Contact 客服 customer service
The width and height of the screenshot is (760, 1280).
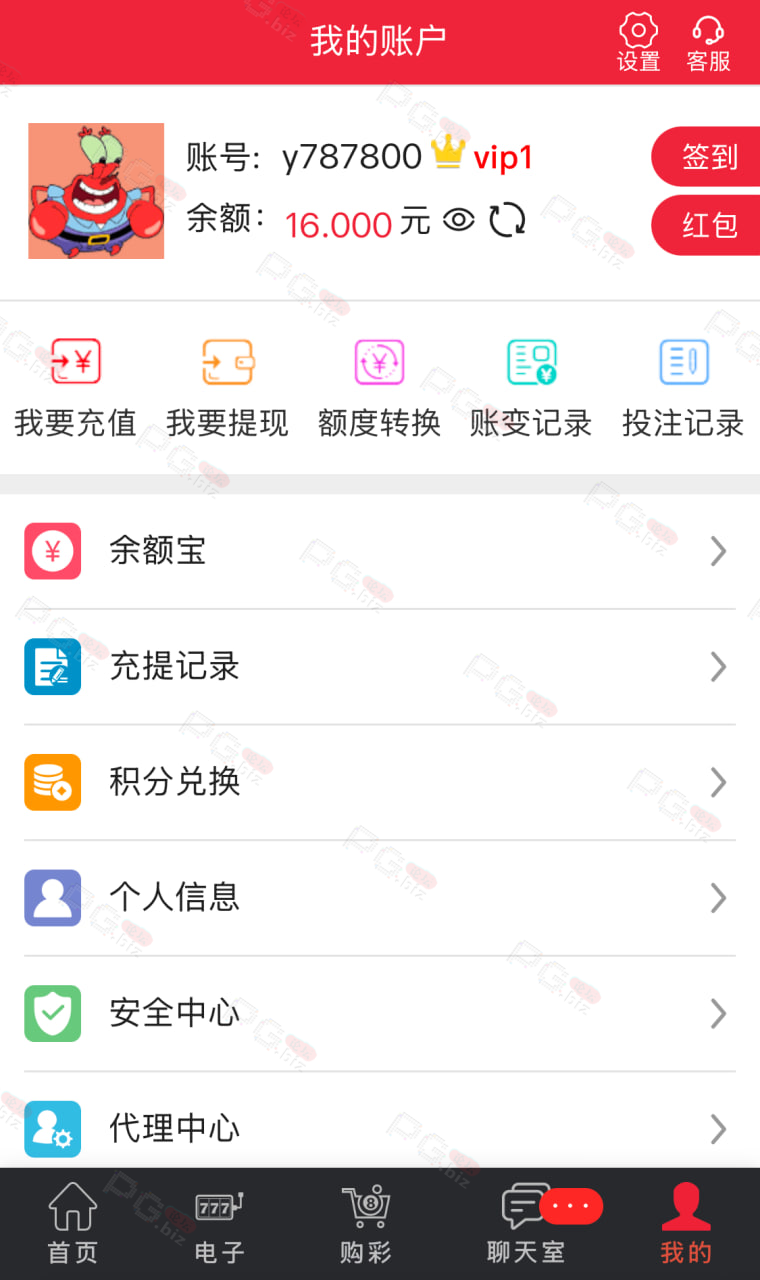[708, 43]
